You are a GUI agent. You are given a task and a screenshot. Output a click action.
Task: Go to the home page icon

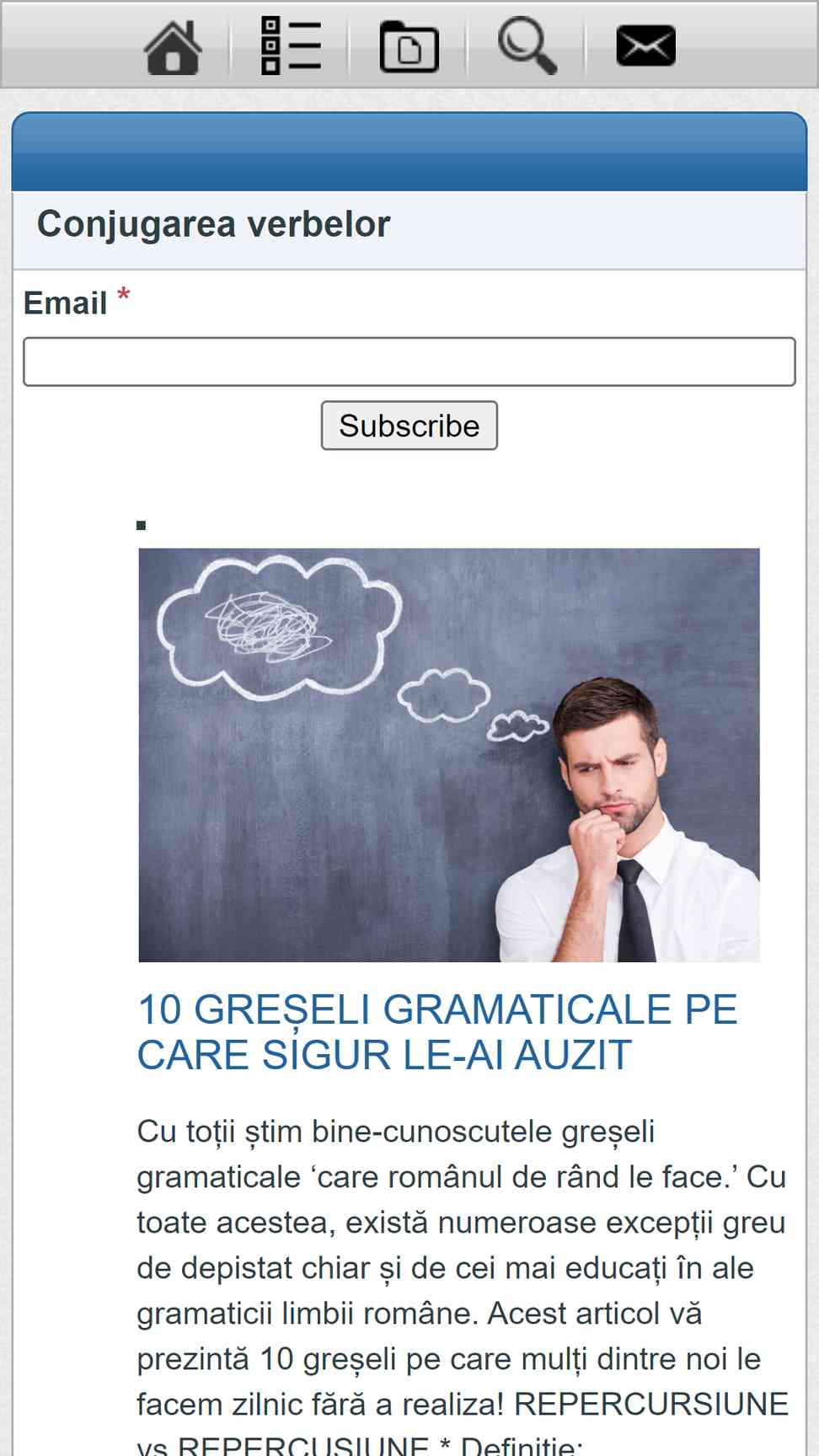(x=173, y=46)
